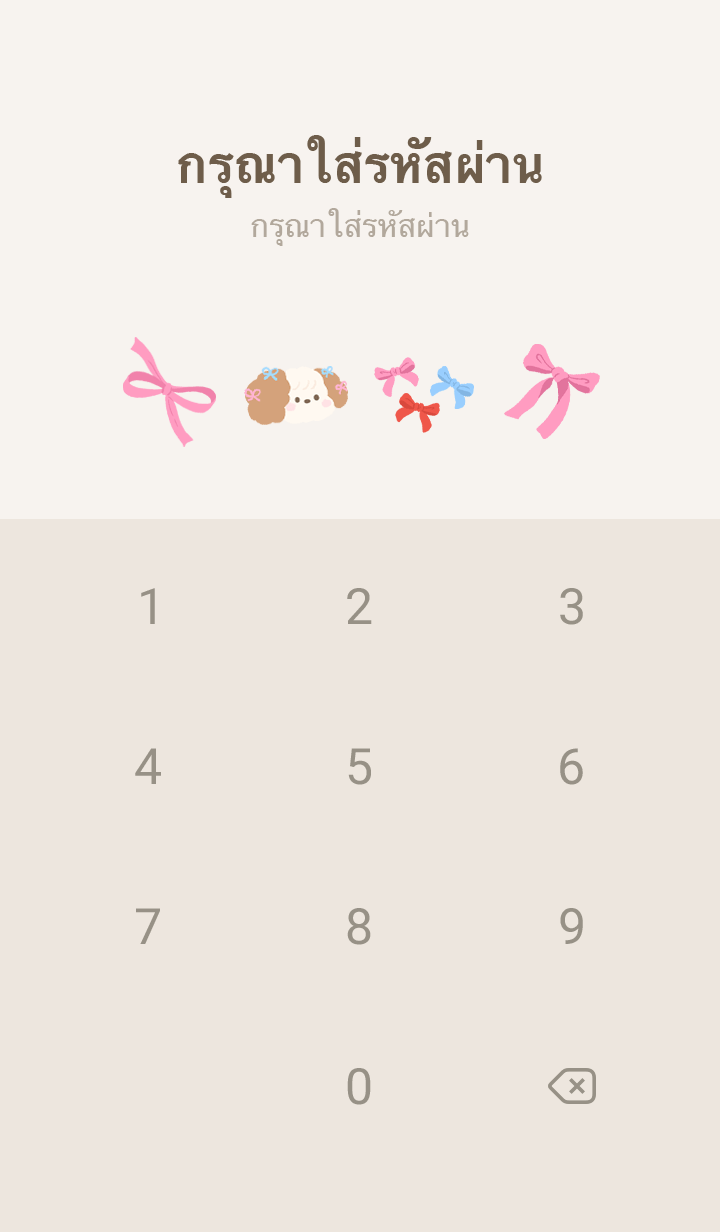
Task: Delete the last entered digit with backspace
Action: (x=572, y=1086)
